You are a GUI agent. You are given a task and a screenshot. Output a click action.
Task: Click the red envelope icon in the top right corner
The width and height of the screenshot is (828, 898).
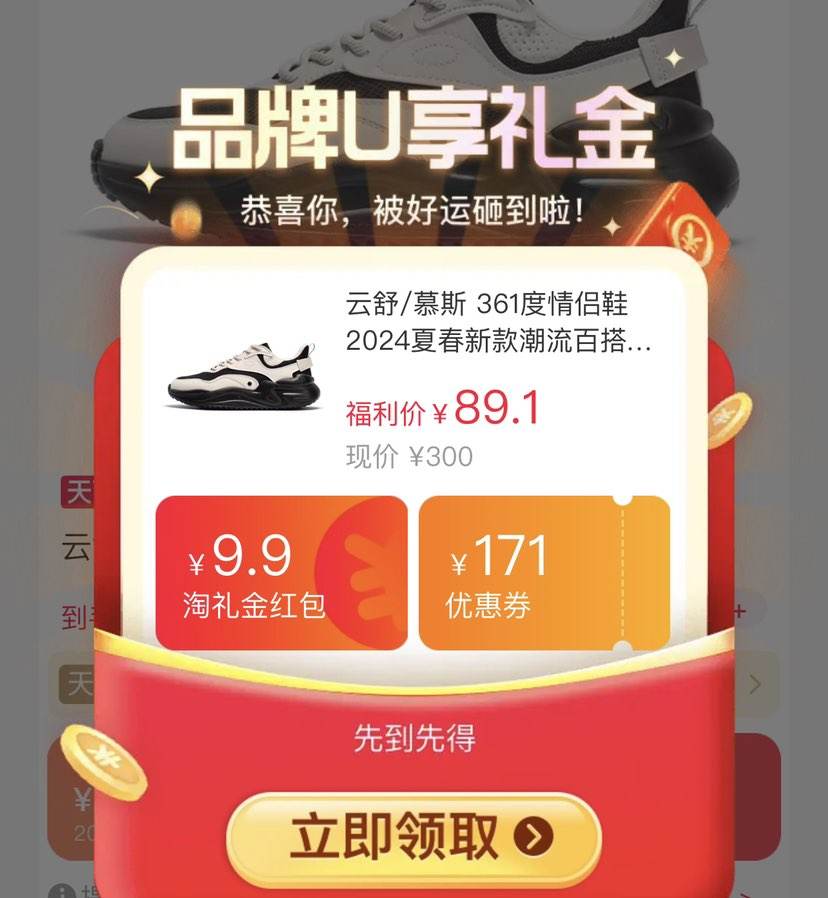coord(690,235)
